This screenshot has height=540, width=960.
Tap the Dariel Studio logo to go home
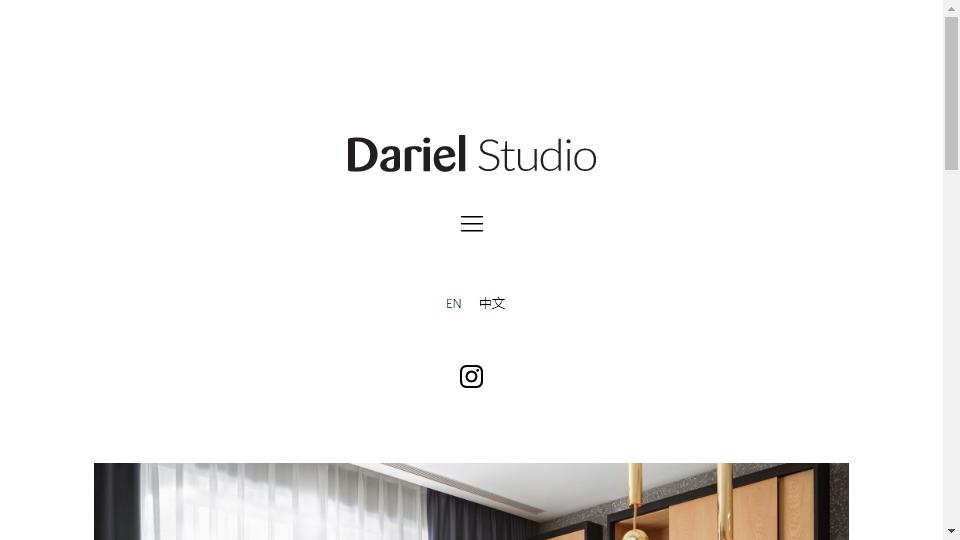coord(471,155)
